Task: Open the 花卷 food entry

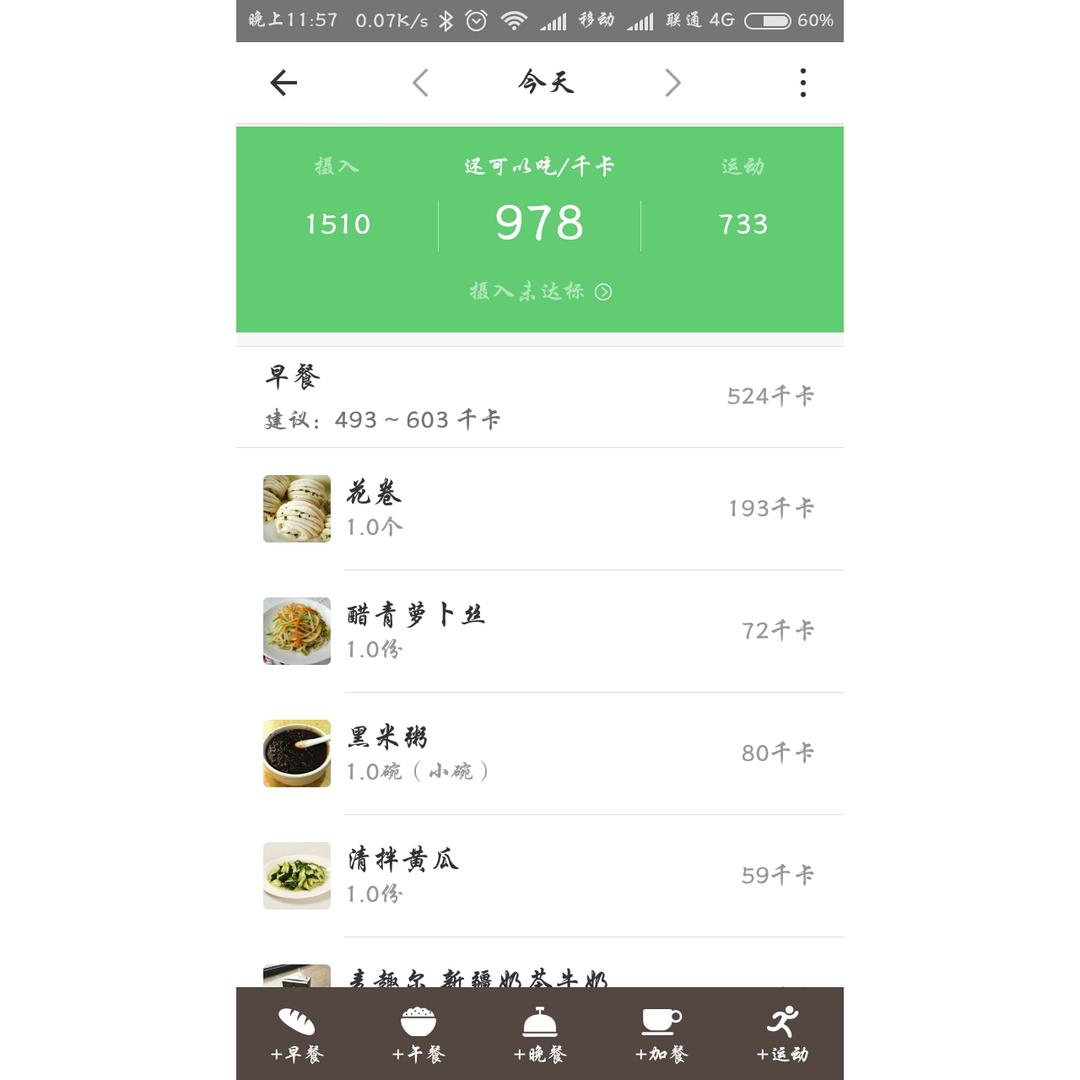Action: point(540,509)
